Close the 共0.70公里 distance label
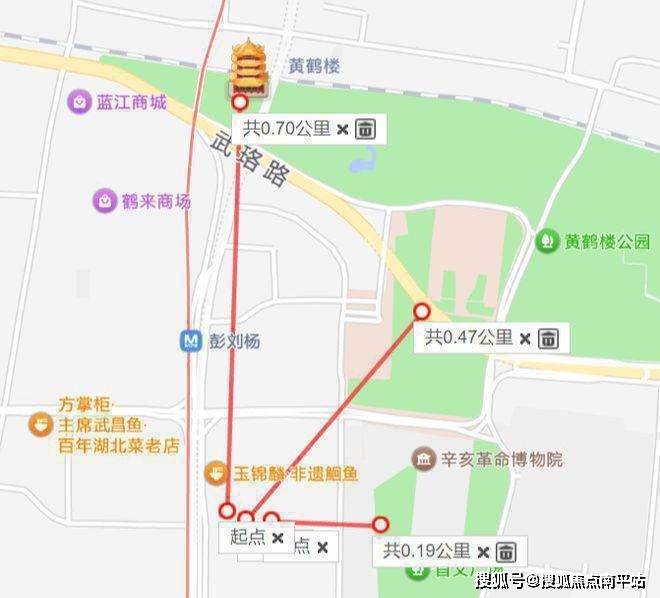This screenshot has width=660, height=598. click(342, 129)
